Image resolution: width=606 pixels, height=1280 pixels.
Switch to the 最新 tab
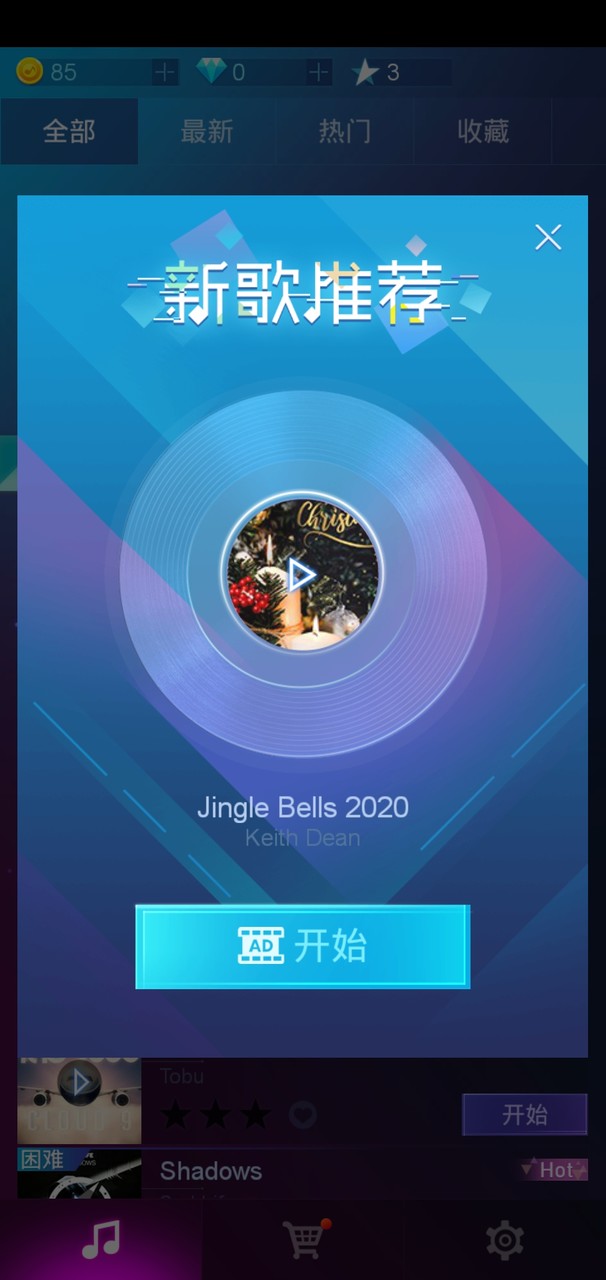[x=207, y=131]
